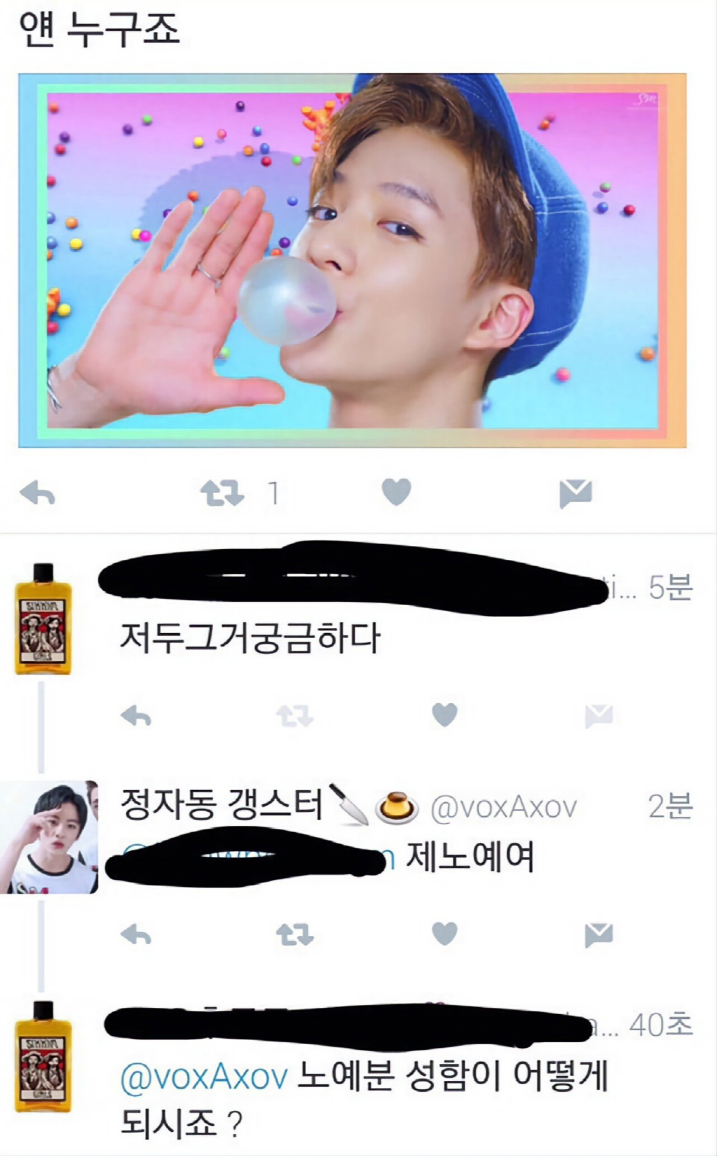Send 정자동 갱스터's tweet by direct message
The height and width of the screenshot is (1156, 717).
click(x=598, y=935)
